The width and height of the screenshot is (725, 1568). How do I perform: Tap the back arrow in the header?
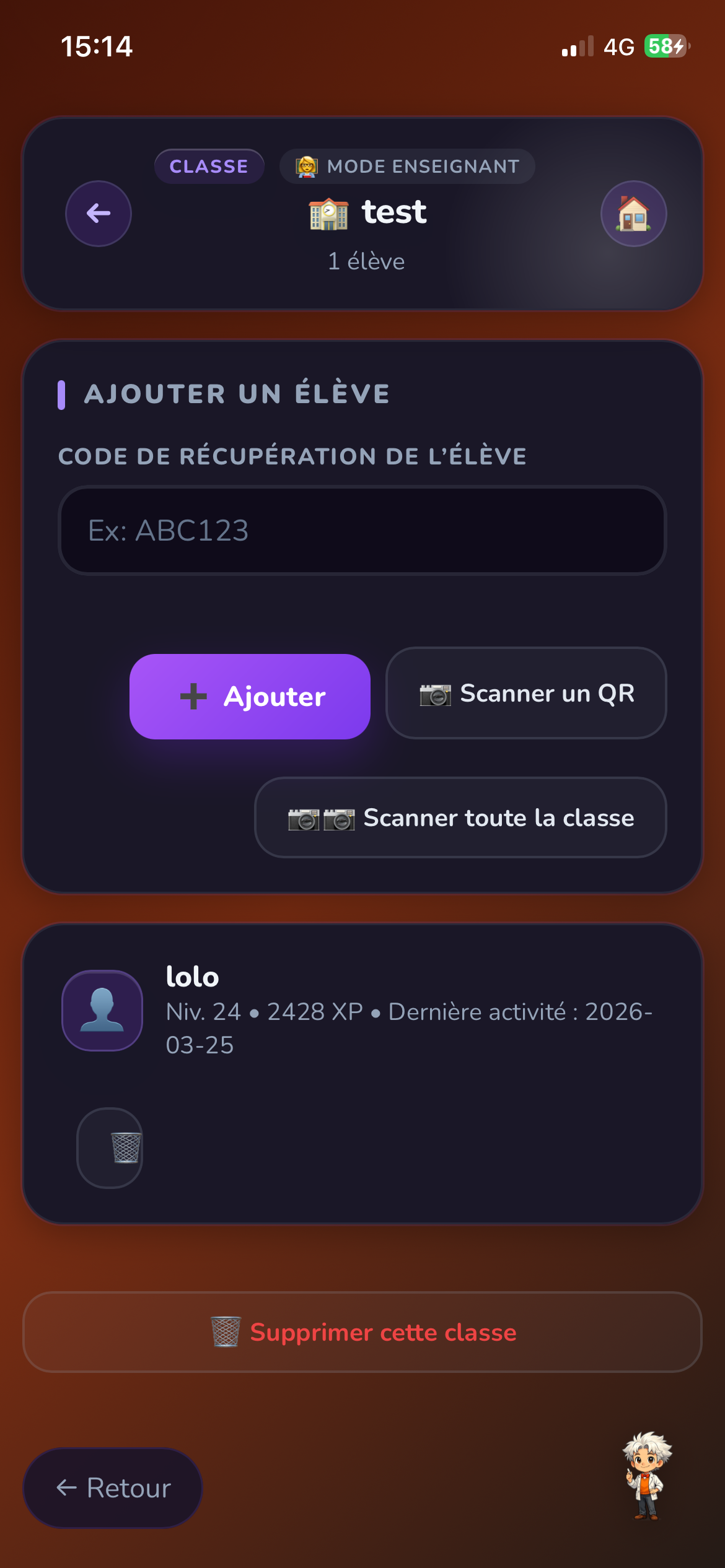(x=98, y=214)
